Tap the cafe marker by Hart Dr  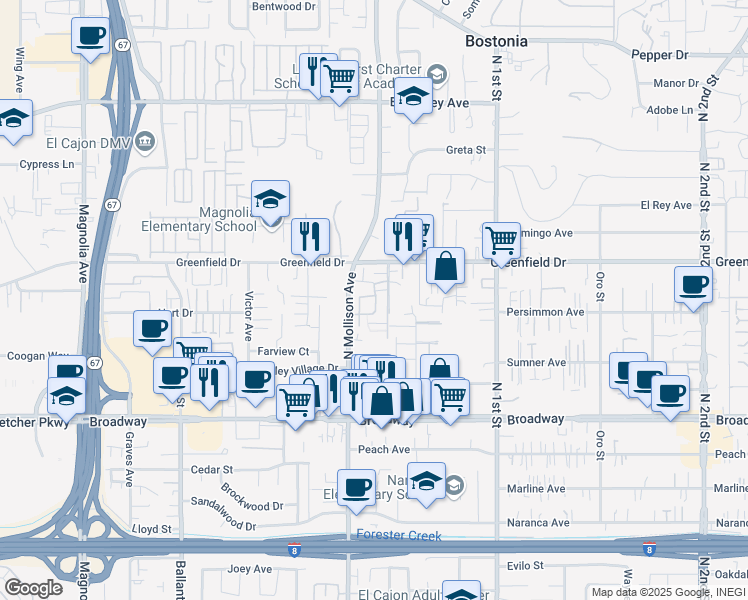click(153, 329)
